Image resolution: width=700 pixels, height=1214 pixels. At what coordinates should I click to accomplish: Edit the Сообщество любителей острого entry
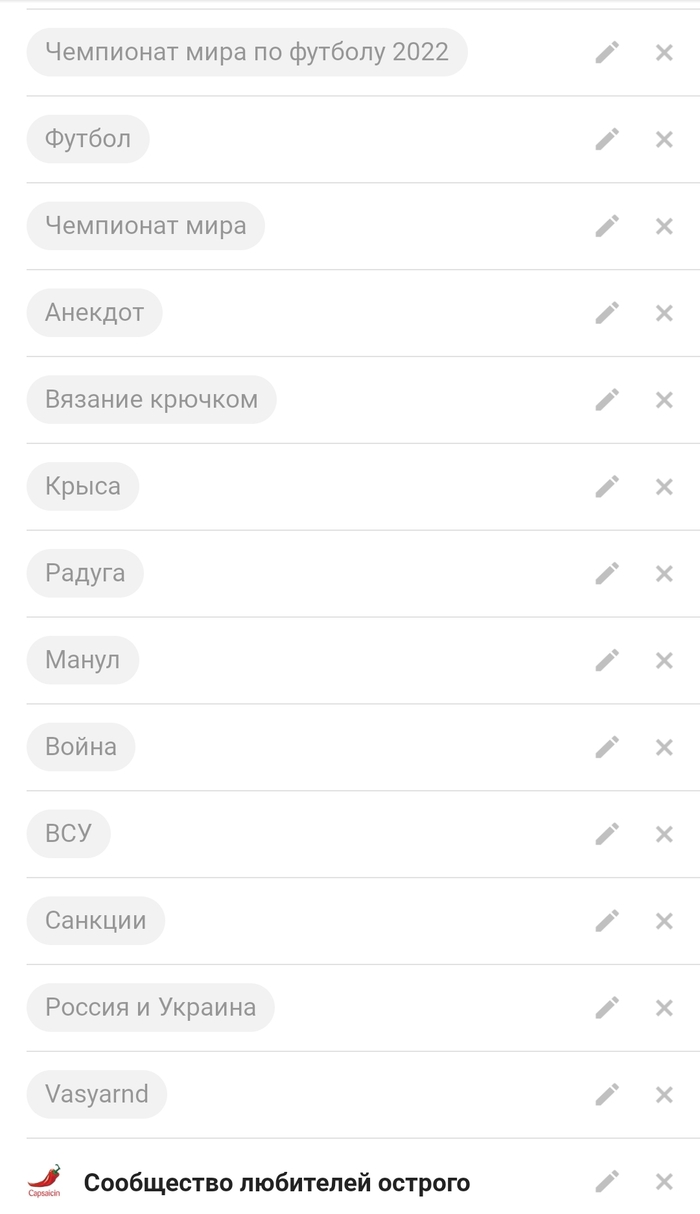tap(607, 1182)
